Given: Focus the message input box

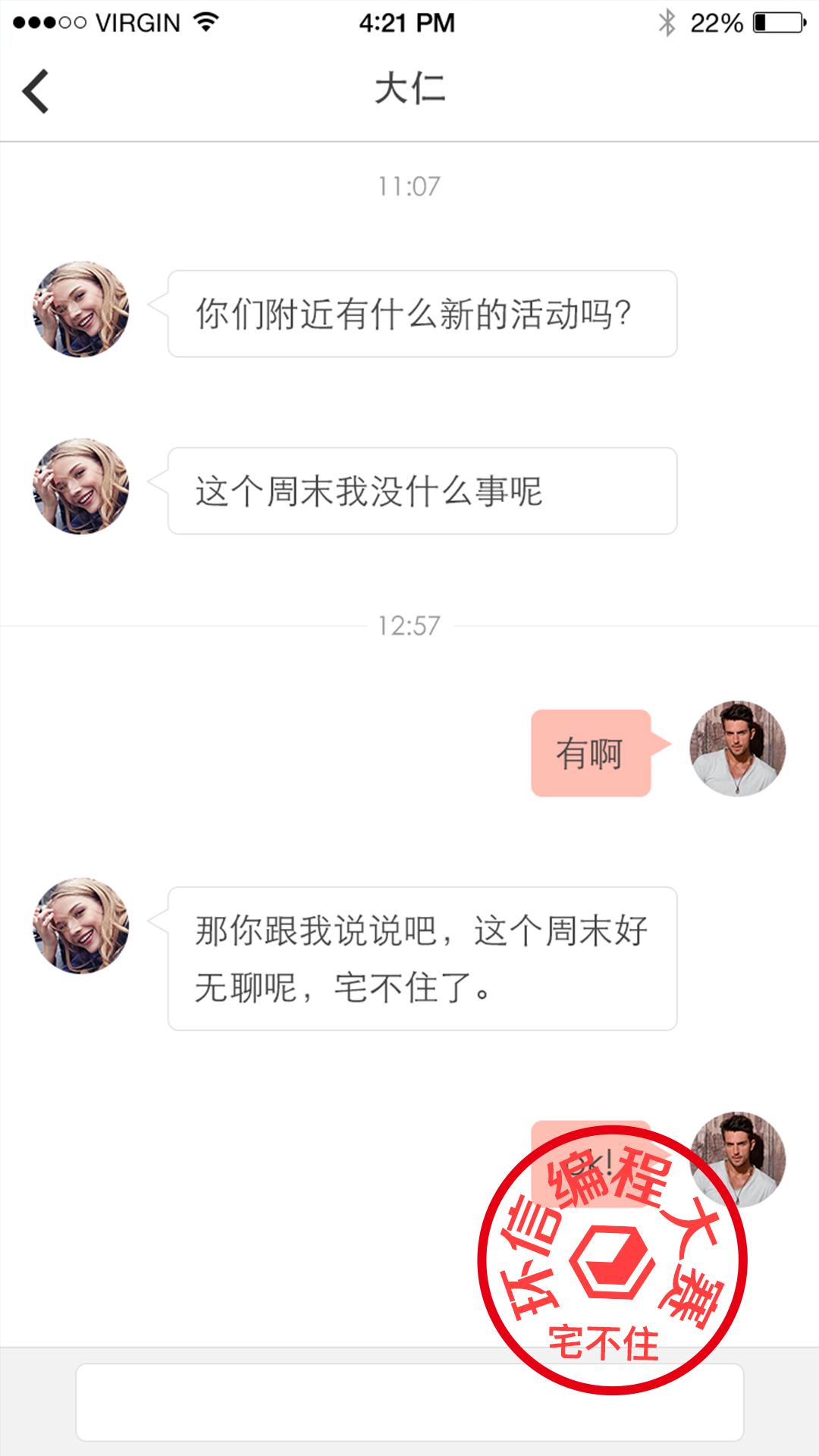Looking at the screenshot, I should click(x=303, y=1402).
